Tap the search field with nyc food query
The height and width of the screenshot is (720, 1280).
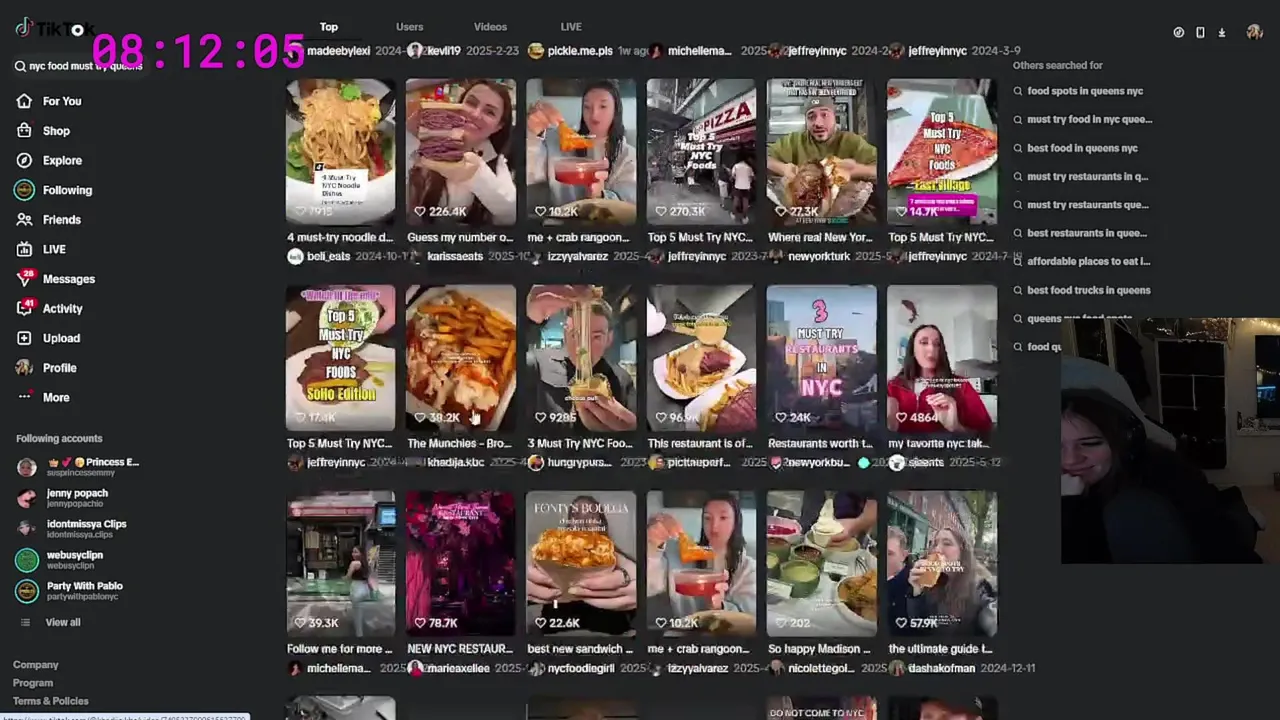(85, 66)
